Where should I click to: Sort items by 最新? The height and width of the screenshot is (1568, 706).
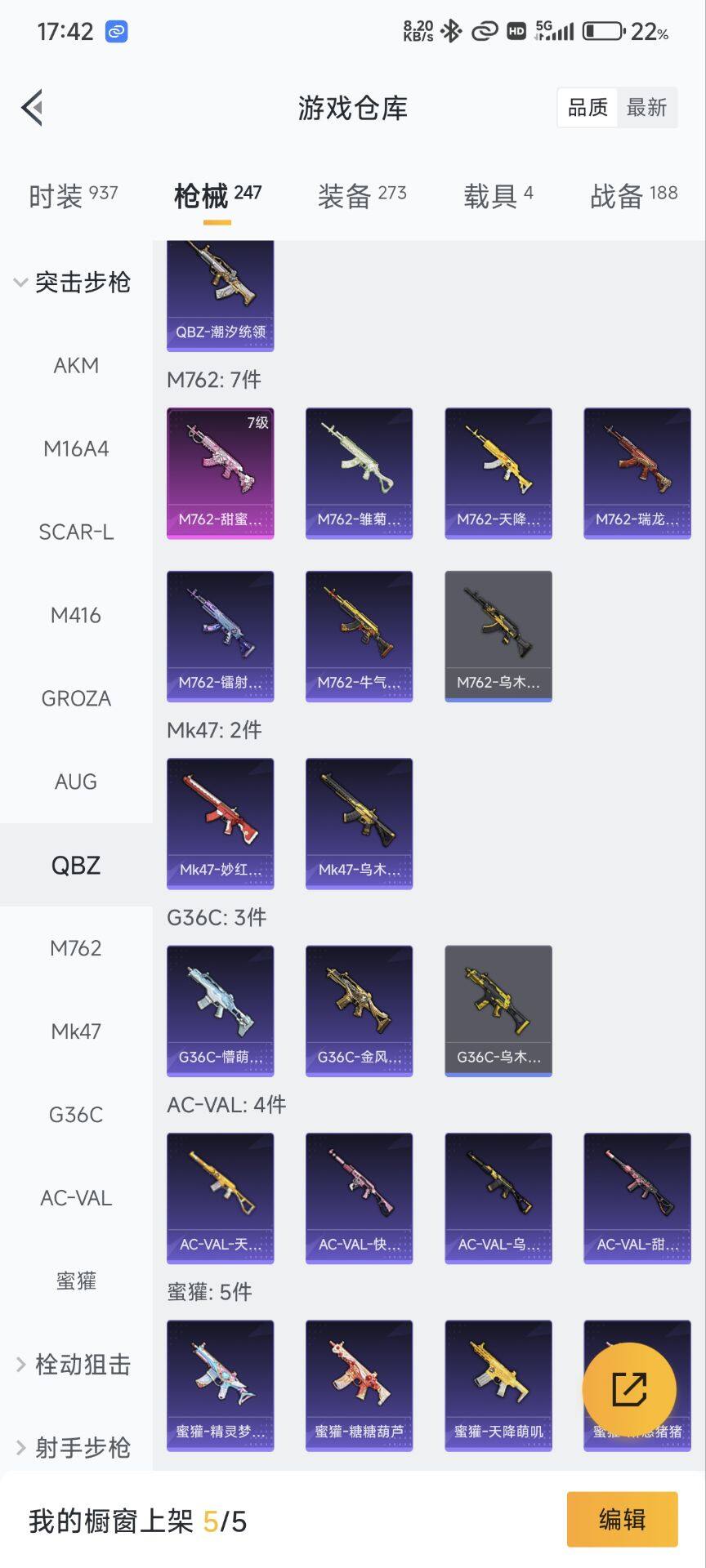click(646, 108)
